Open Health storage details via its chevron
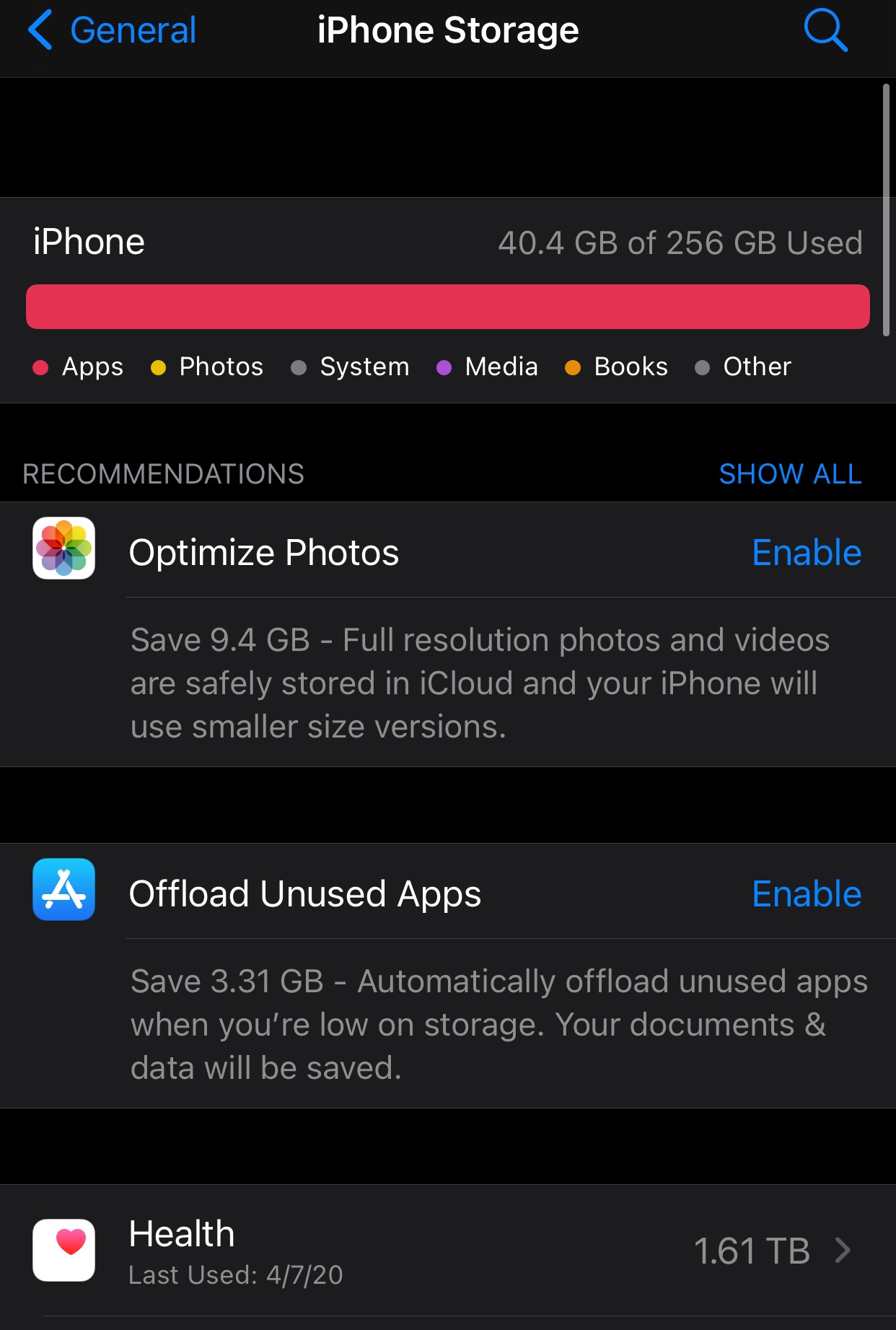The image size is (896, 1330). pyautogui.click(x=843, y=1251)
